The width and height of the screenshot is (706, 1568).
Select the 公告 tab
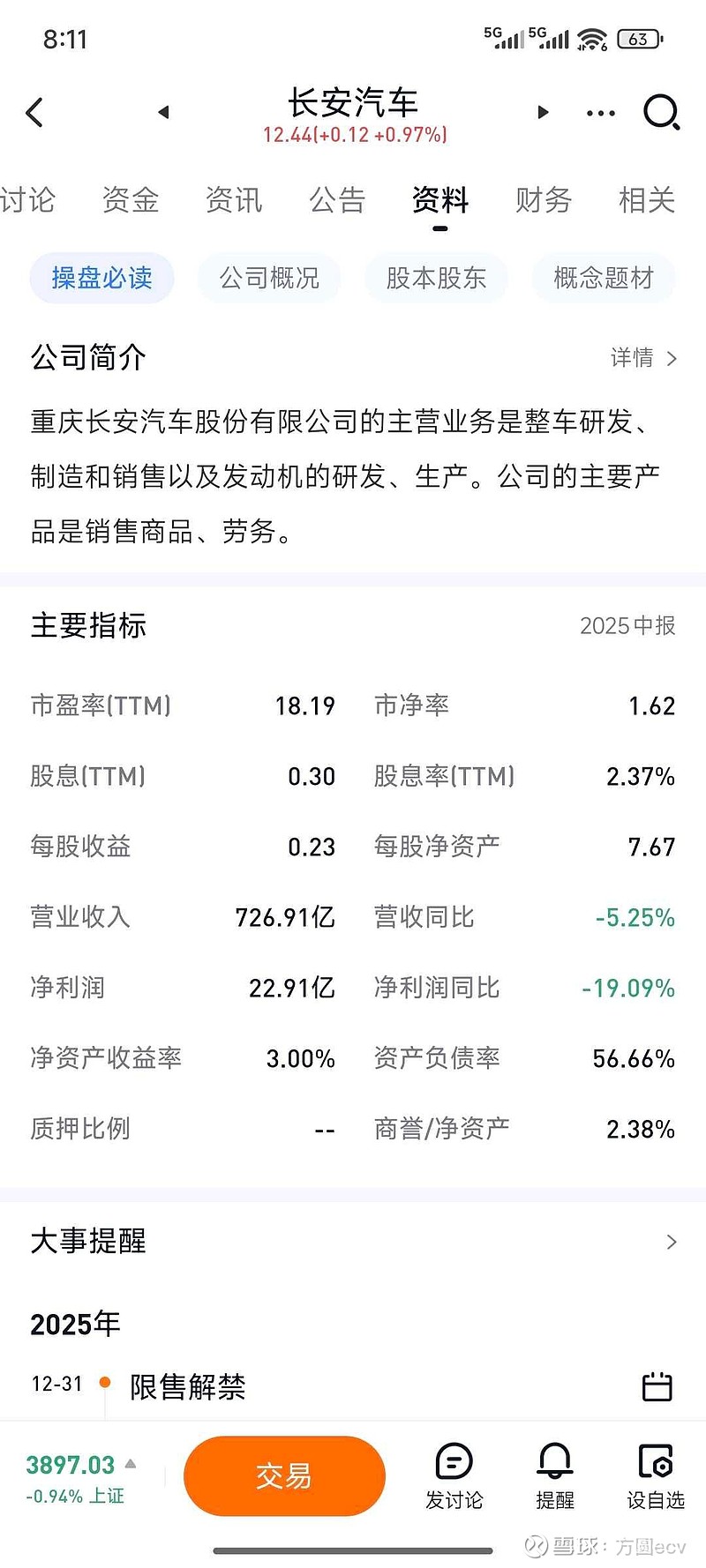(337, 200)
